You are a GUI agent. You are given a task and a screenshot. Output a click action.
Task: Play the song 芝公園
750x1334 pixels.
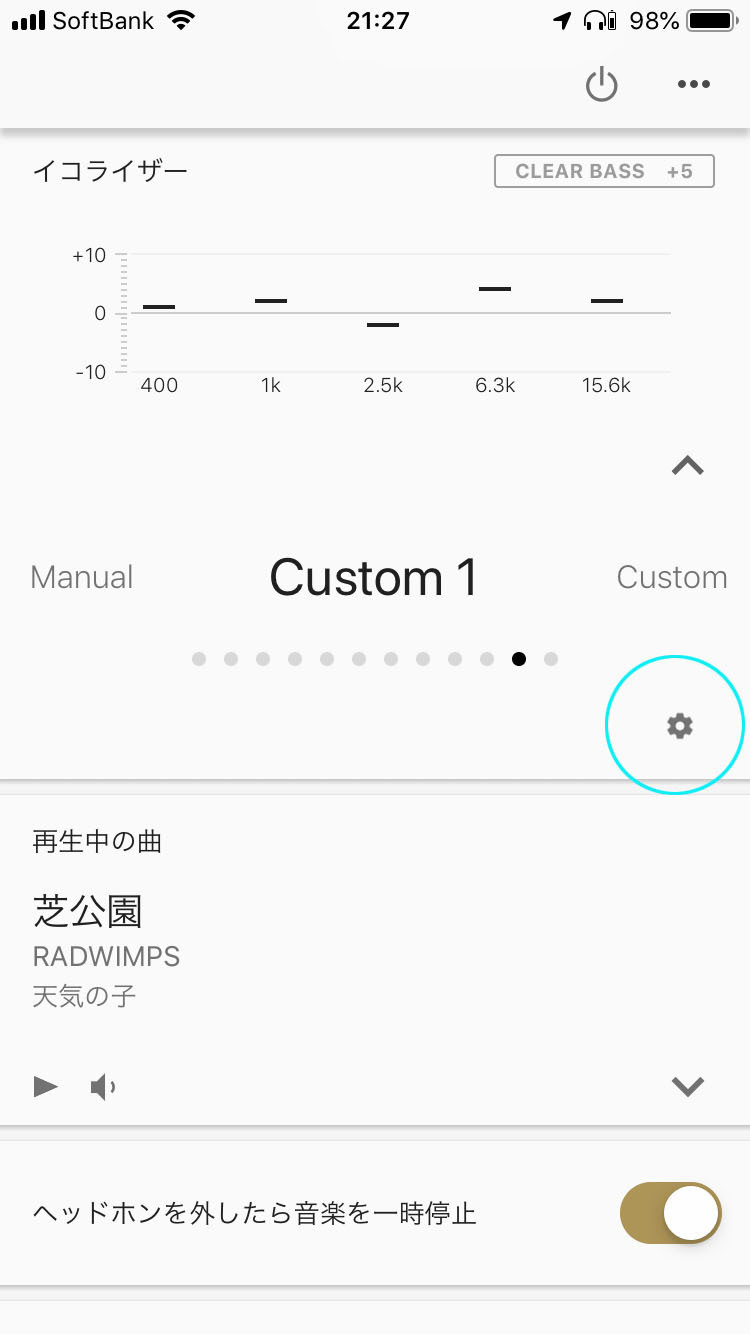click(46, 1086)
